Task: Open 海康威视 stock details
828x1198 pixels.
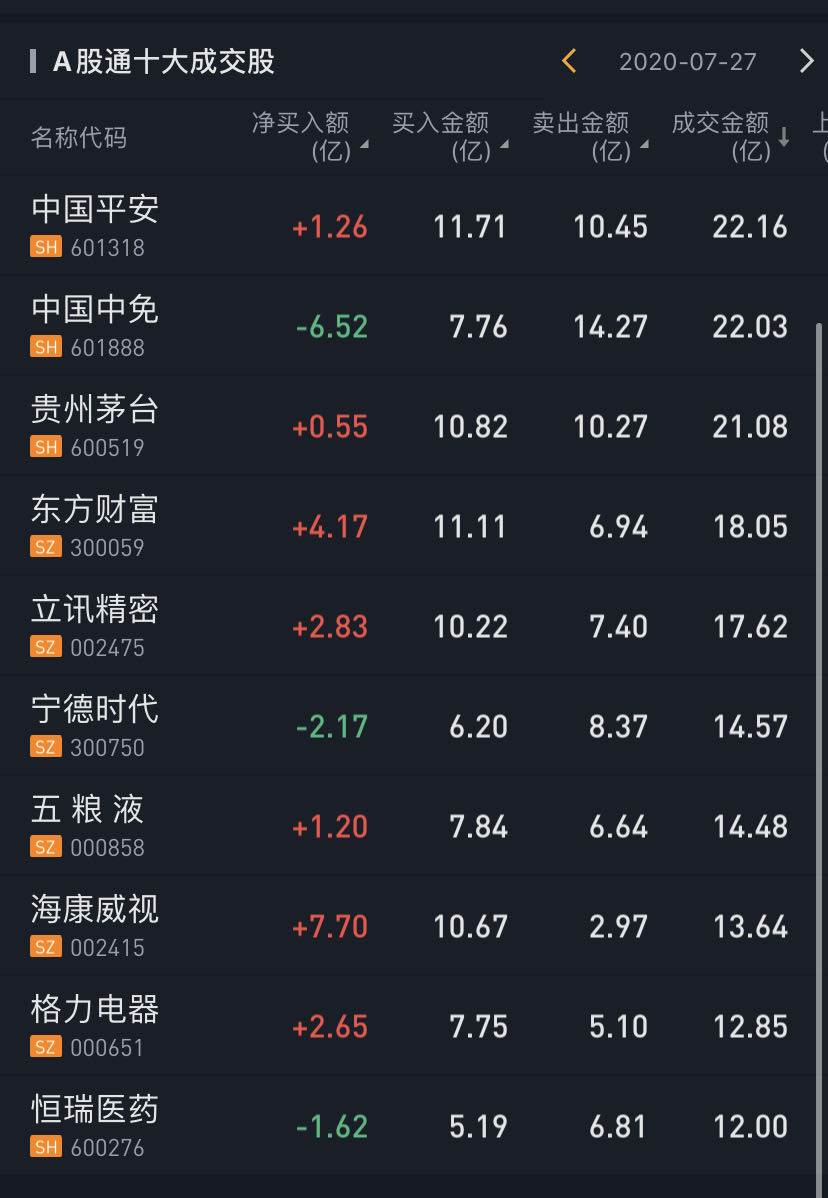Action: 95,925
